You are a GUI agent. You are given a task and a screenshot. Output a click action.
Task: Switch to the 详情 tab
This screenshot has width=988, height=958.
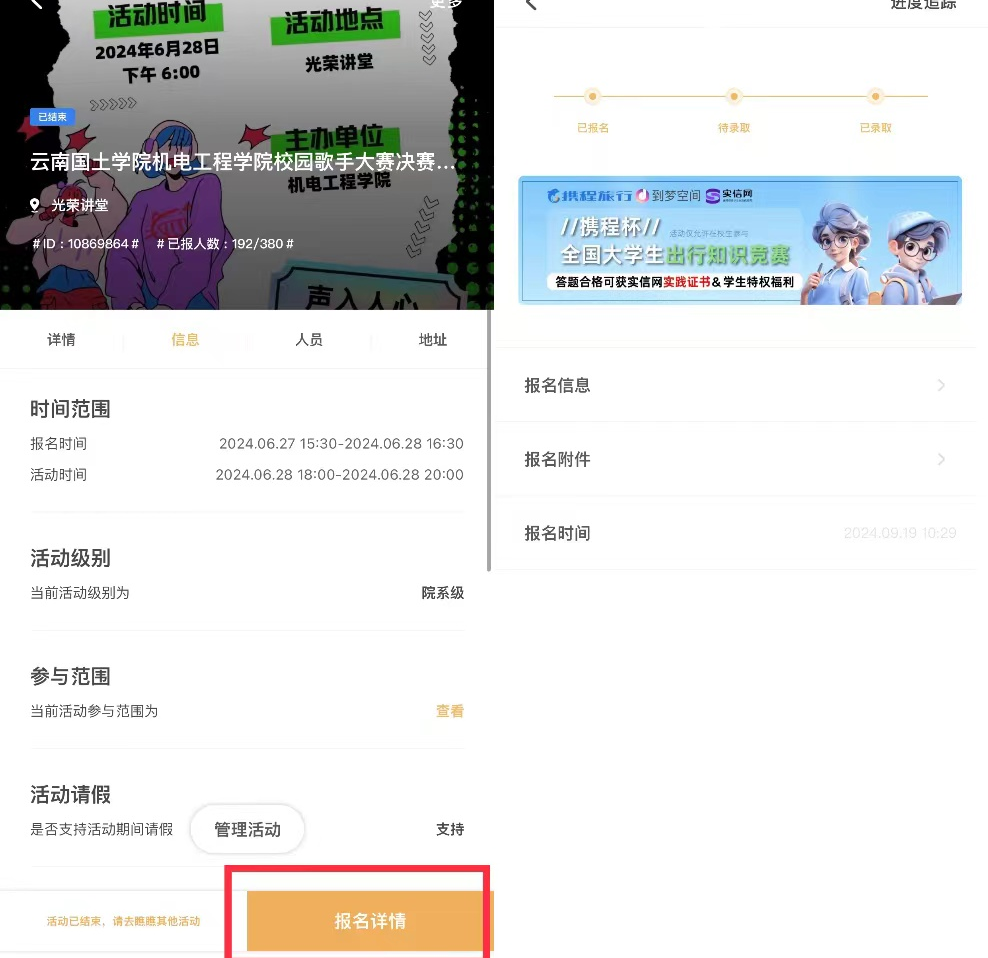(x=61, y=340)
